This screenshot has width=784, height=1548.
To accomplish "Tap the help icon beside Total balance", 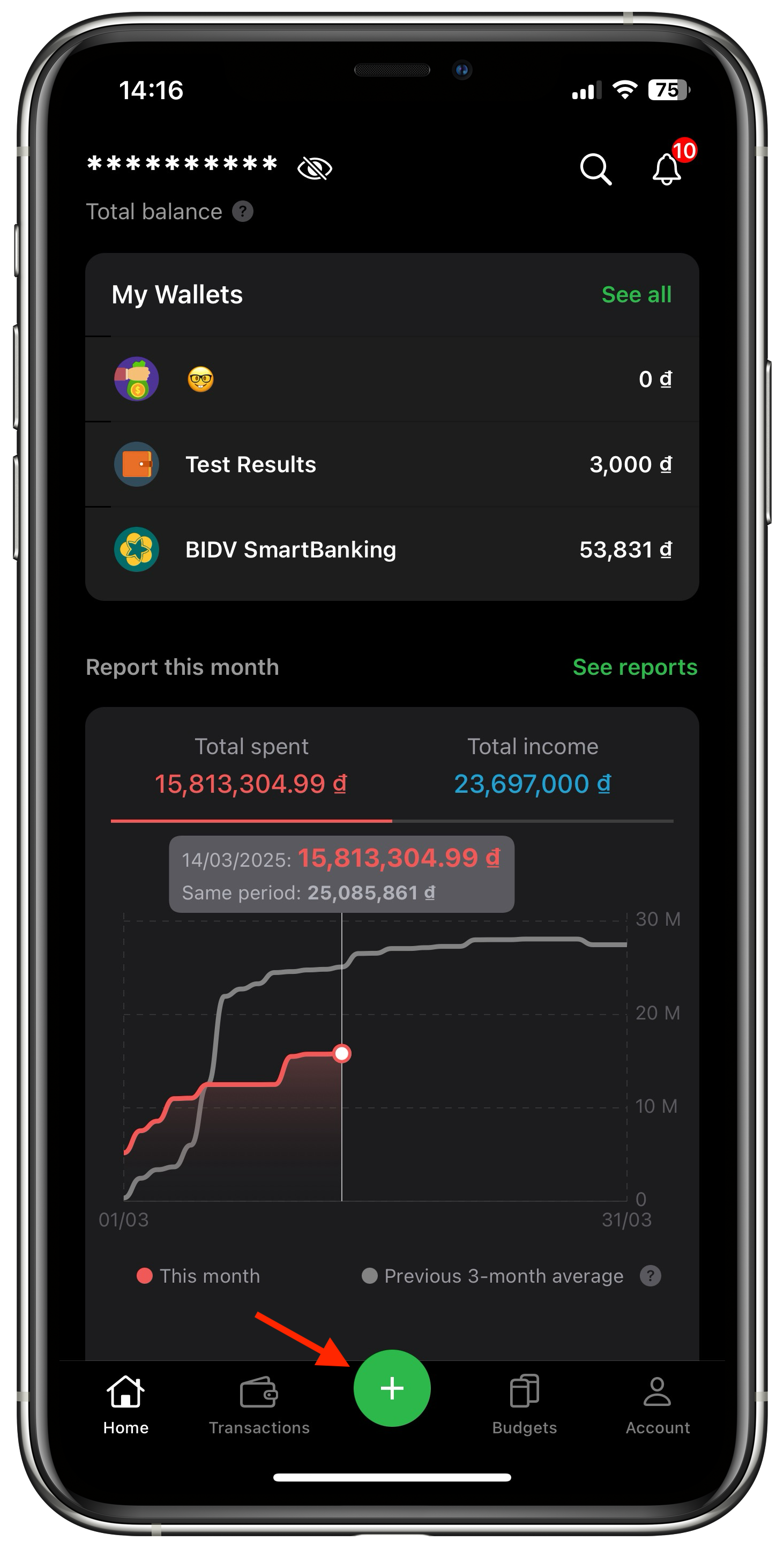I will pos(243,212).
